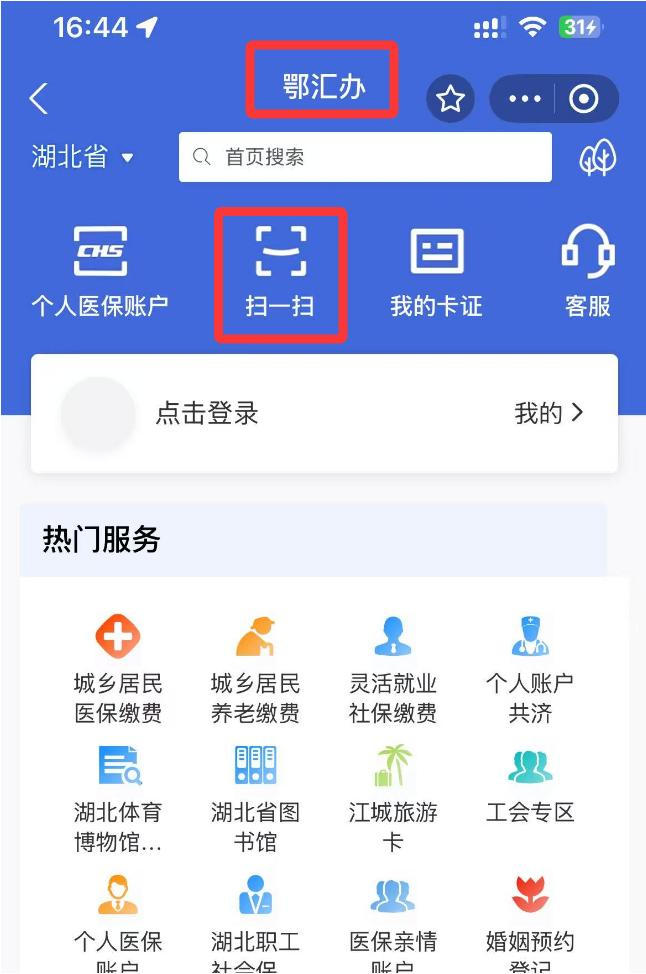Open 个人账户共济 service

[530, 668]
